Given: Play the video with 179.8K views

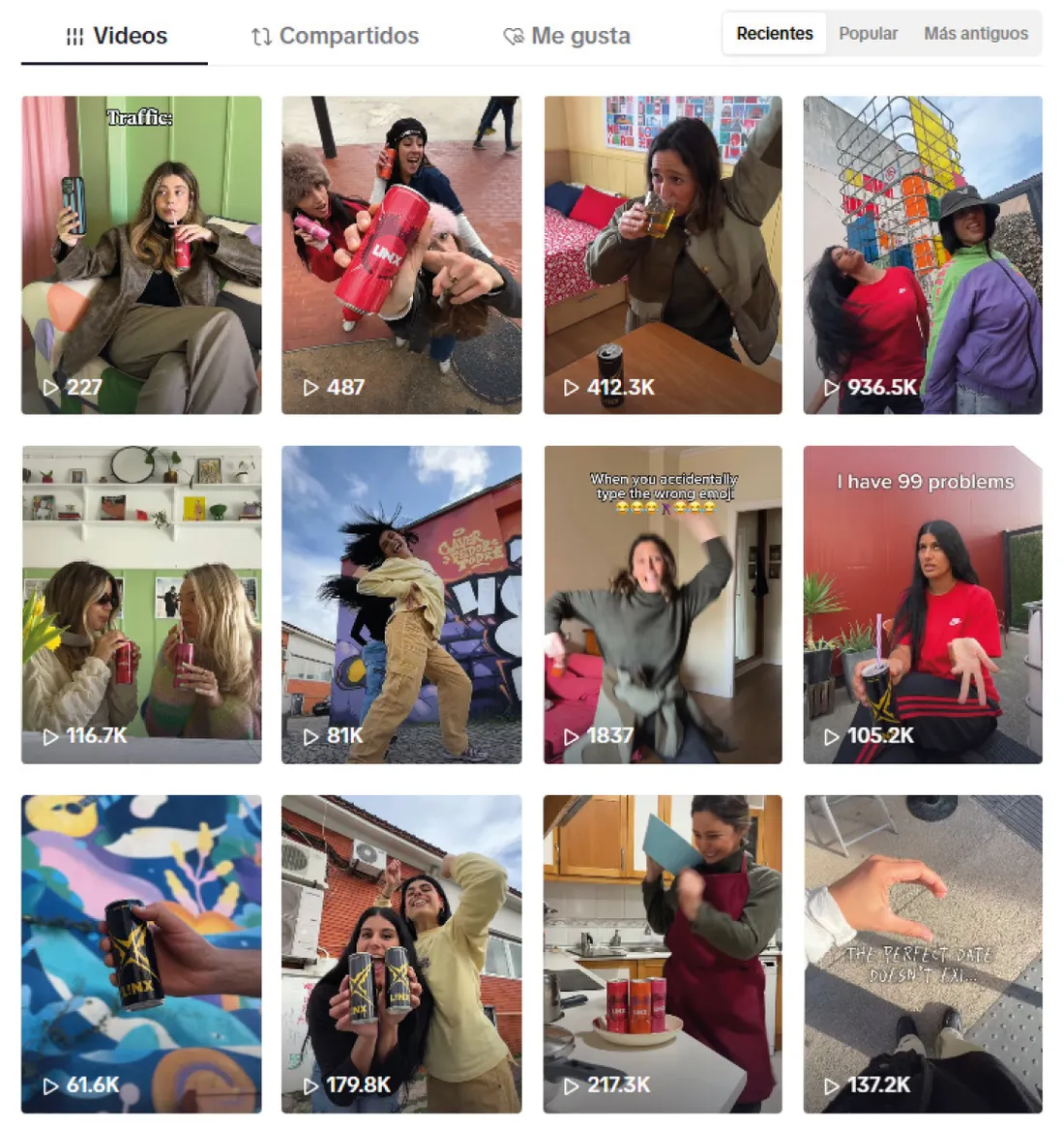Looking at the screenshot, I should tap(401, 954).
